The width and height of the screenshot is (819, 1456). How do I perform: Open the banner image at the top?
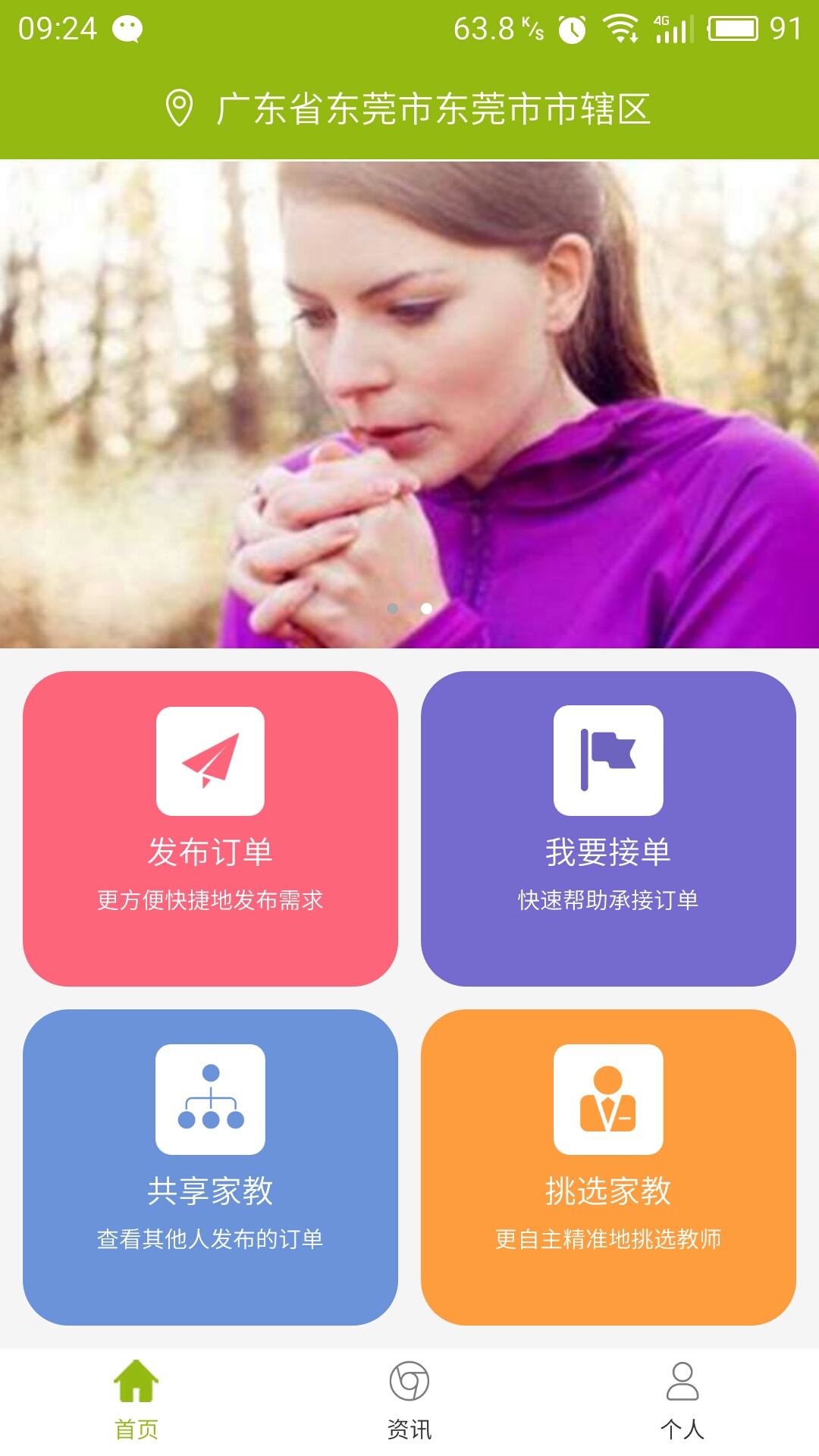tap(409, 403)
